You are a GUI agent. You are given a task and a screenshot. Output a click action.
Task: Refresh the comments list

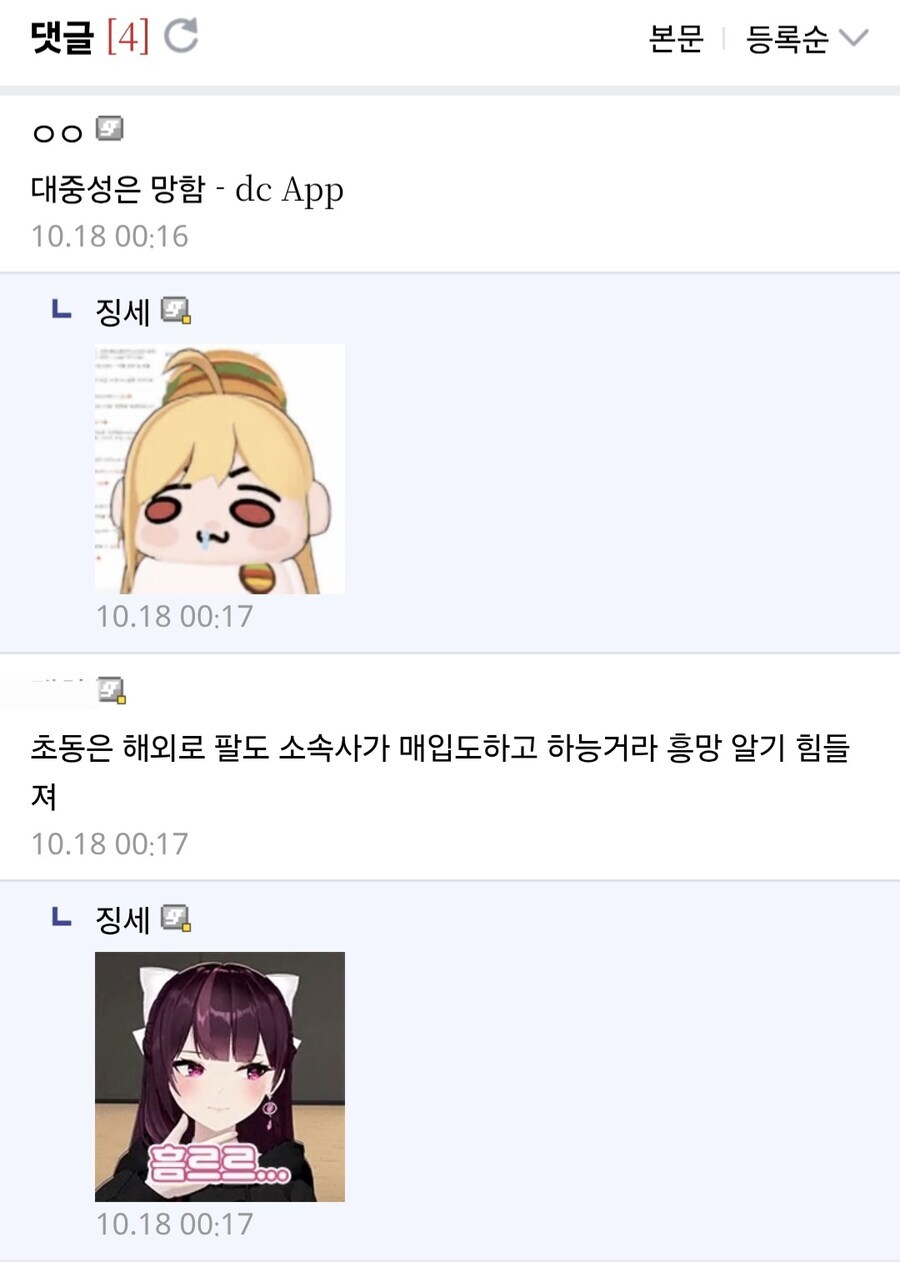tap(181, 38)
